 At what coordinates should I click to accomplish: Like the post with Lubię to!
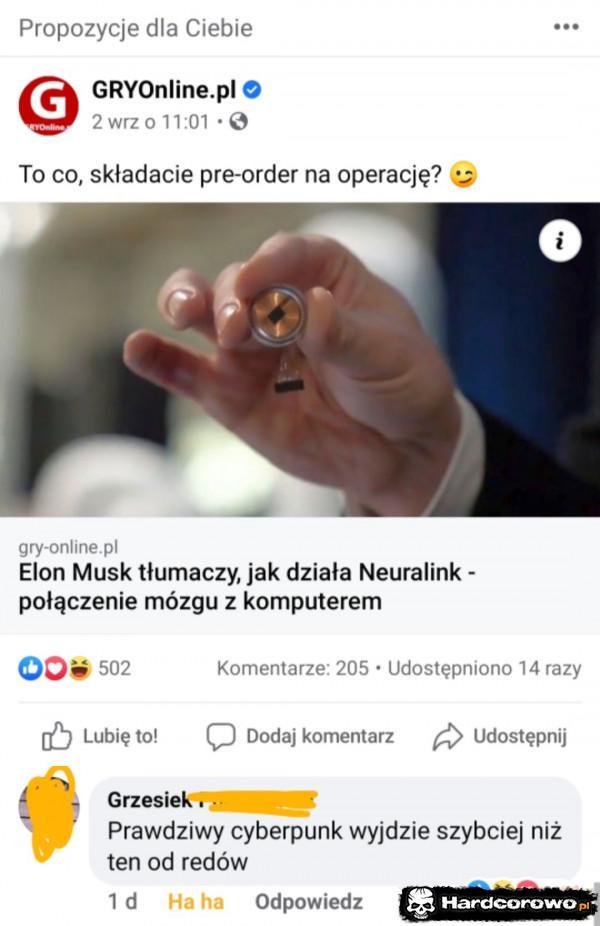tap(100, 737)
